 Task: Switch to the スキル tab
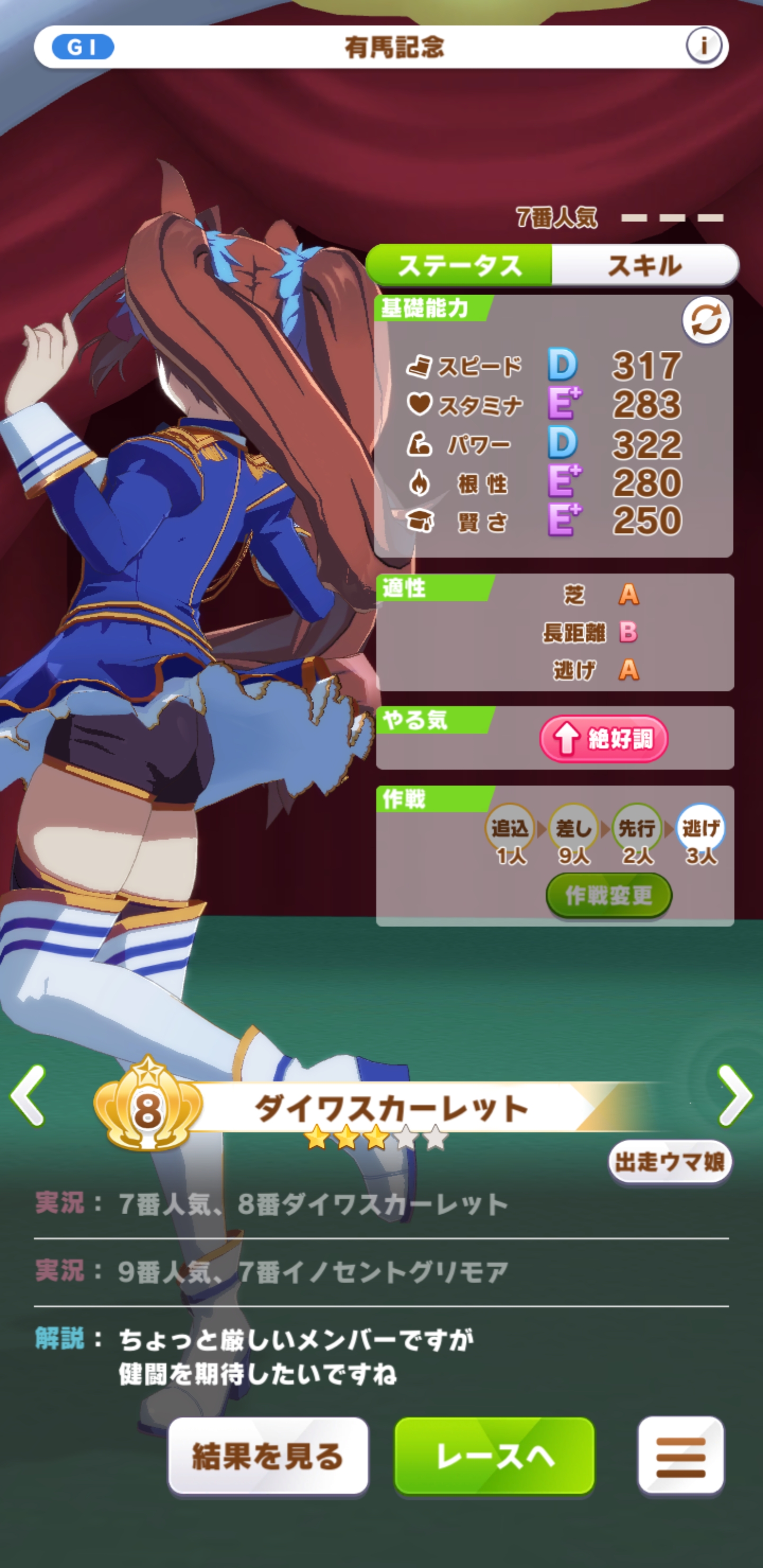coord(644,265)
